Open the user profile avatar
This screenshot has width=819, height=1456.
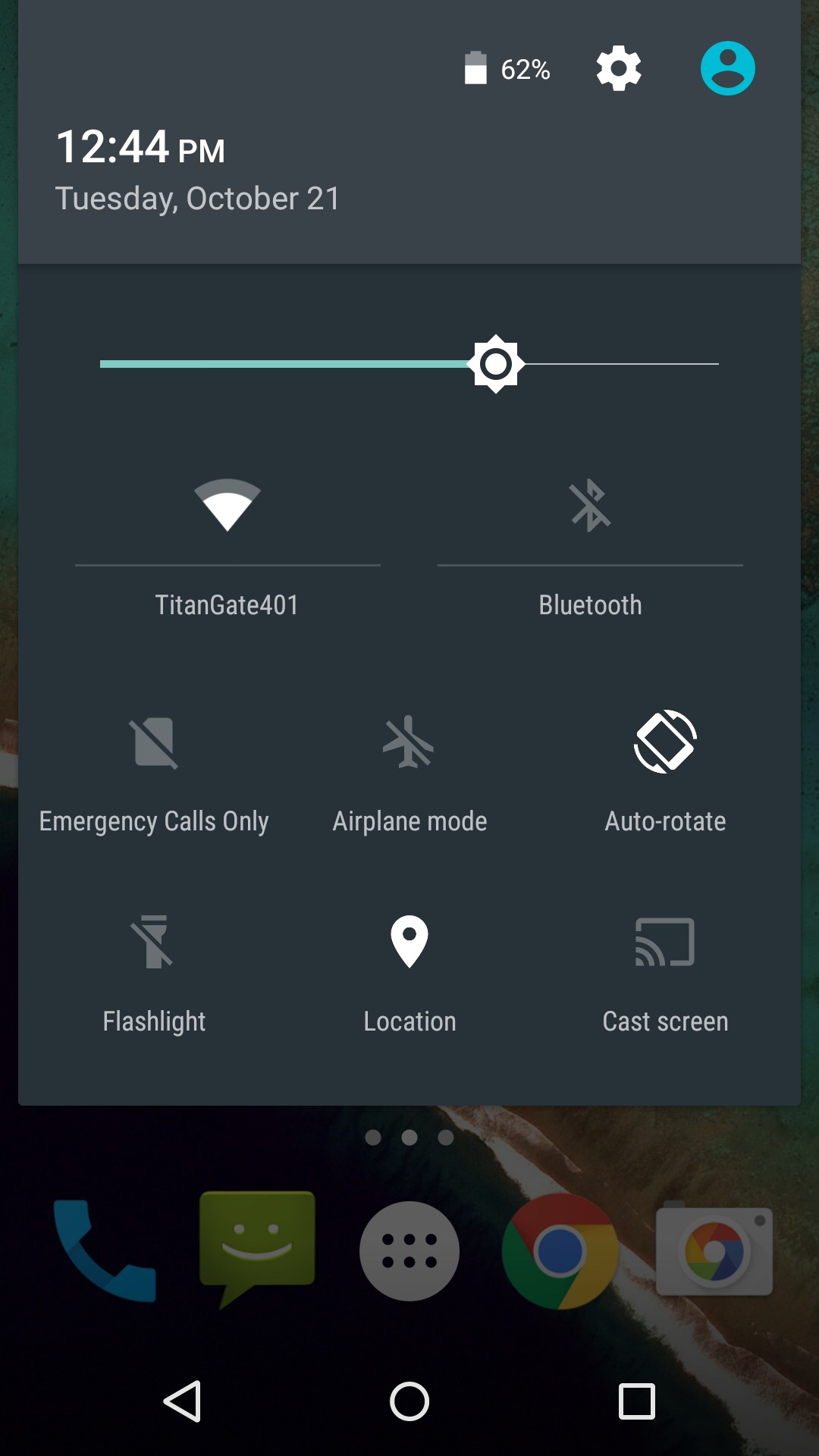click(727, 68)
